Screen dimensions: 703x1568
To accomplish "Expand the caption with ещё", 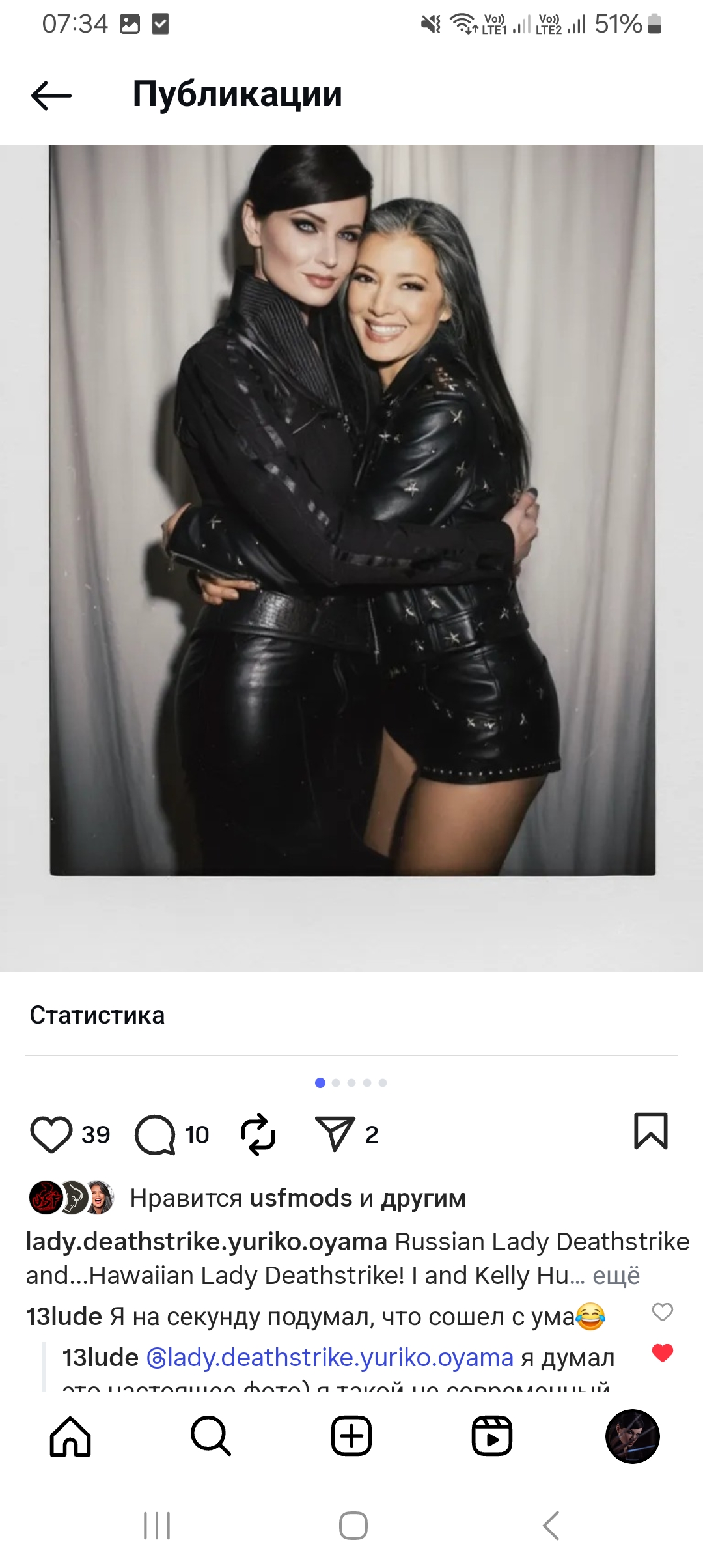I will (x=616, y=1276).
